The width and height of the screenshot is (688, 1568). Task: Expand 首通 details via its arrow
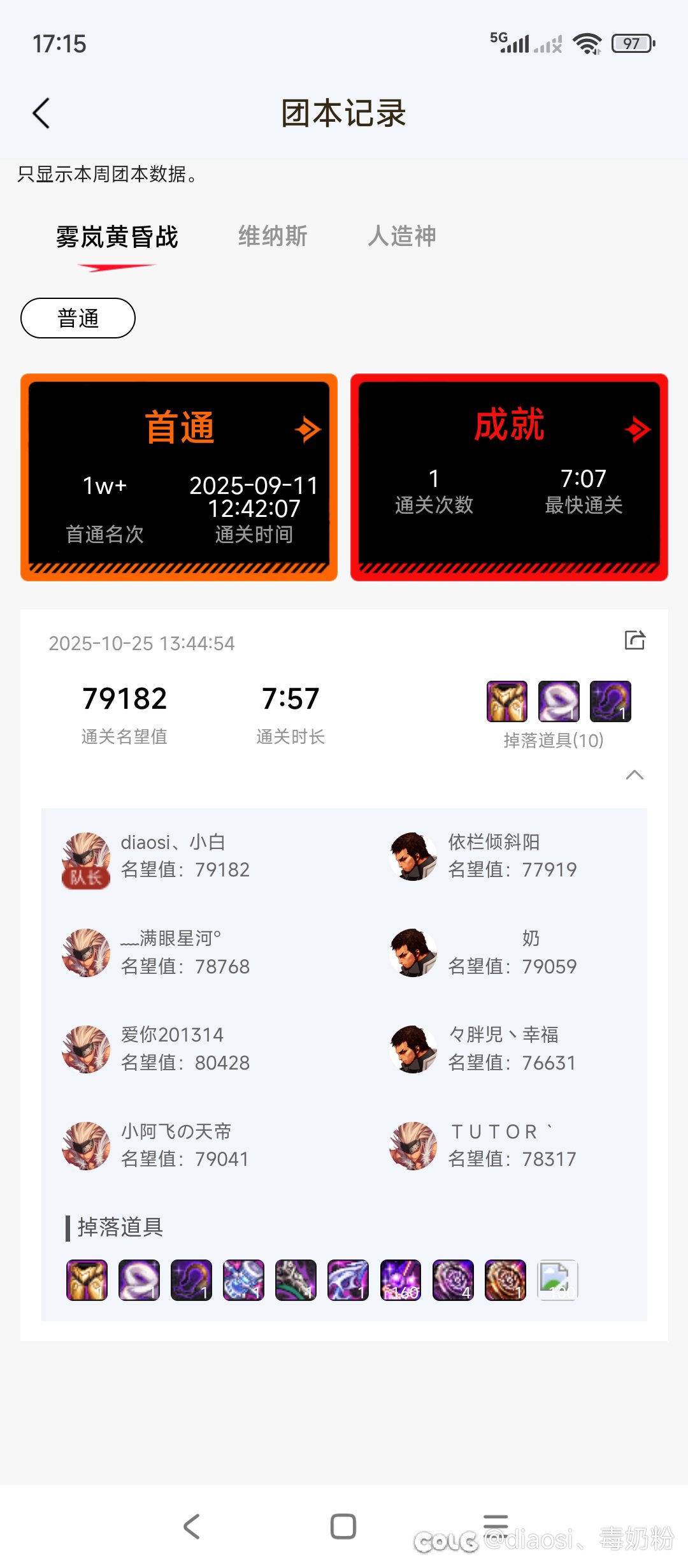(x=310, y=428)
